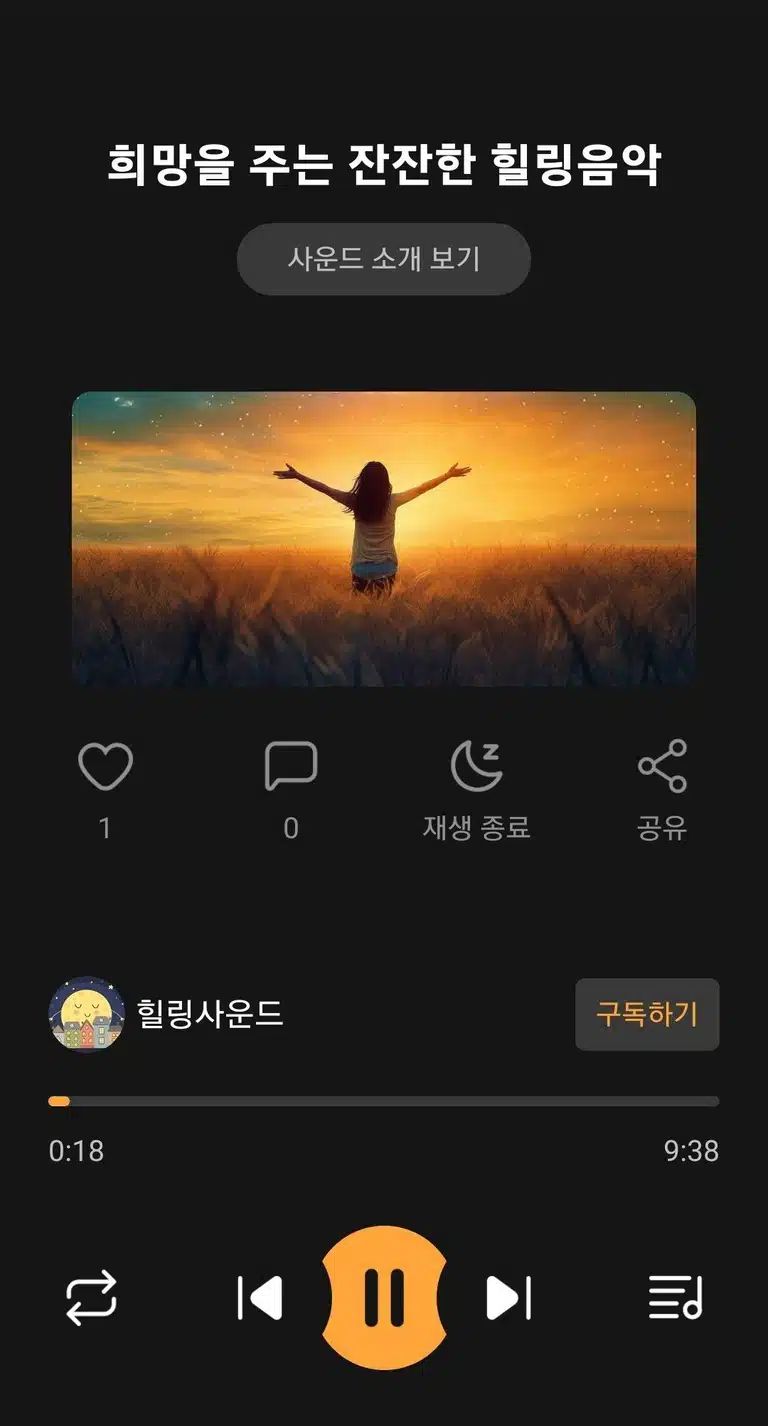Toggle the repeat mode icon

(91, 1298)
